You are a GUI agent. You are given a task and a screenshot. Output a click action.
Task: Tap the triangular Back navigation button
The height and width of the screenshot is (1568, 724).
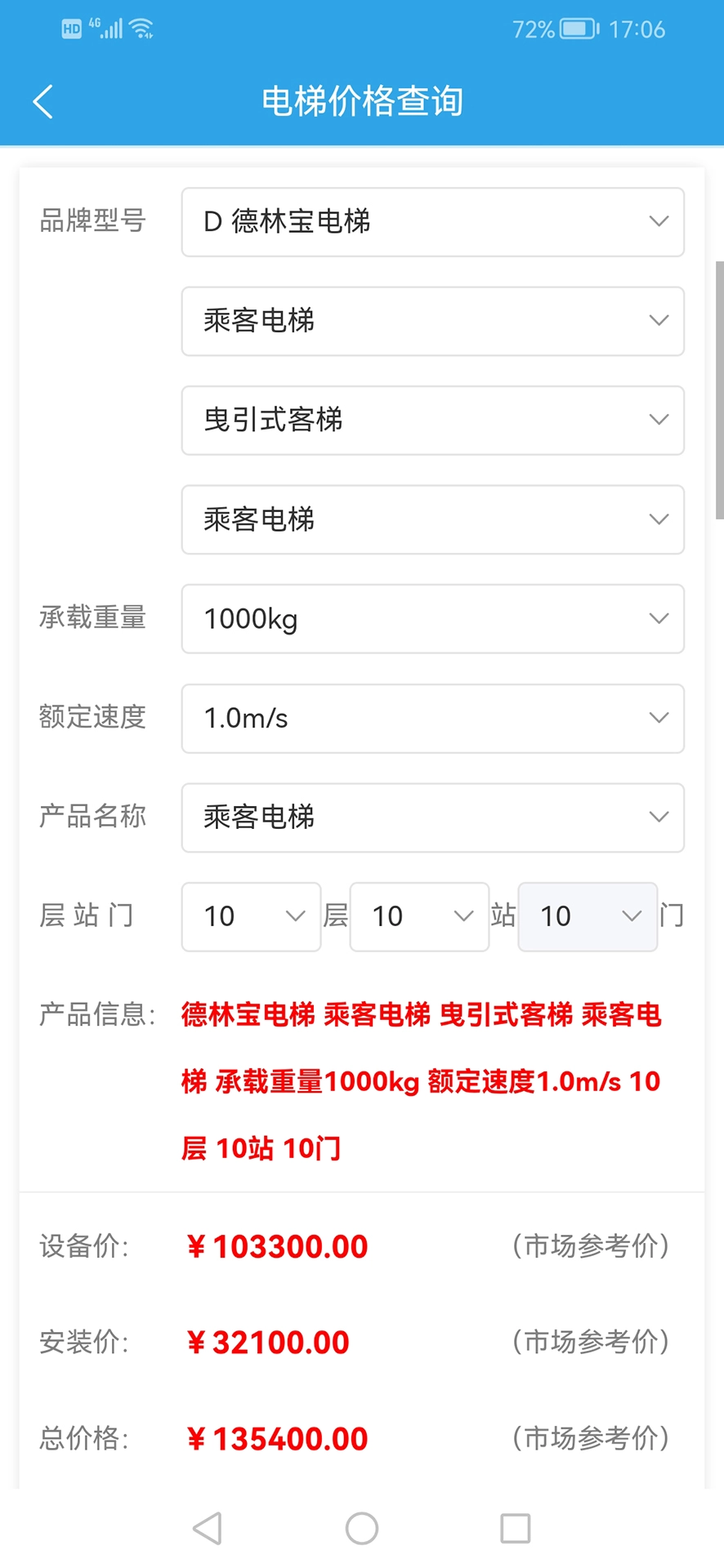pos(207,1528)
